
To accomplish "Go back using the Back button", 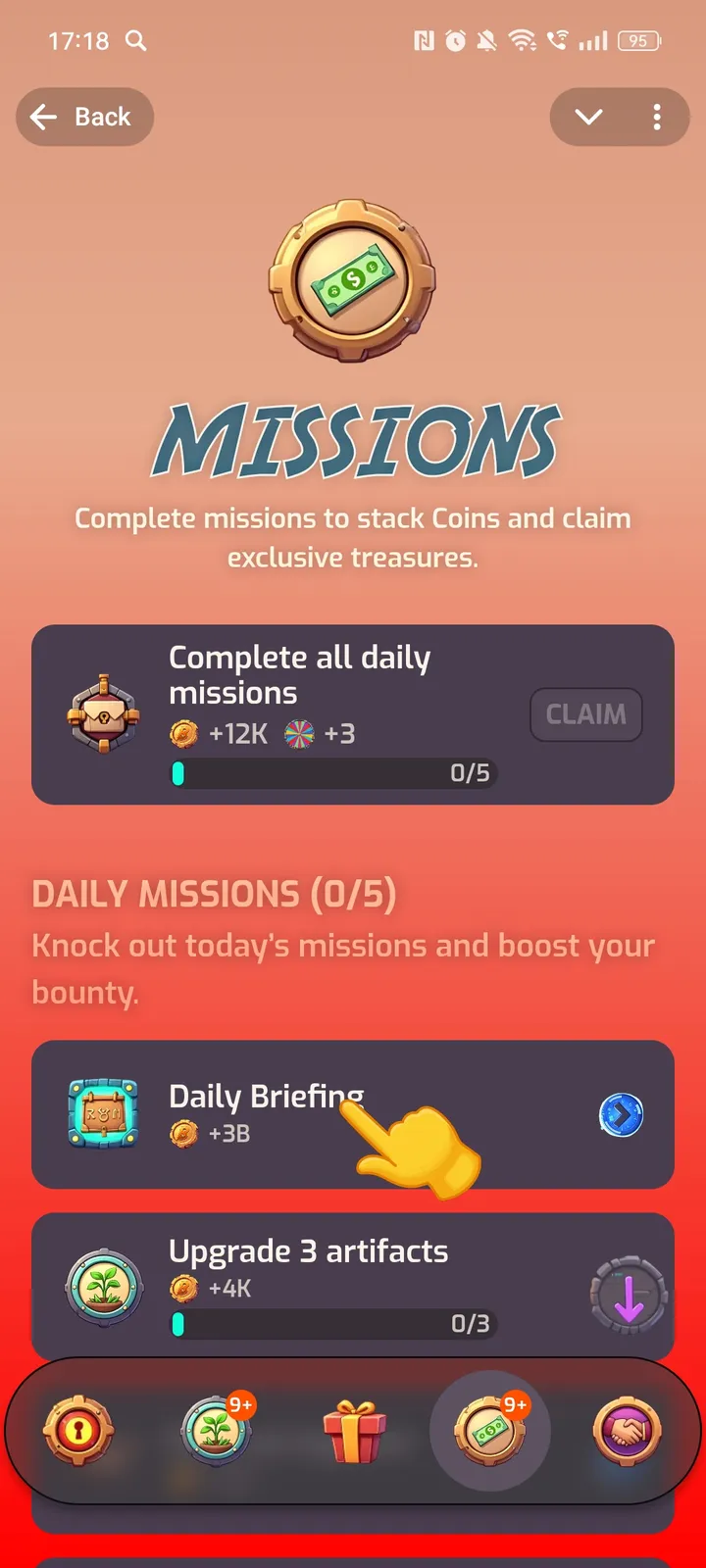I will point(84,118).
